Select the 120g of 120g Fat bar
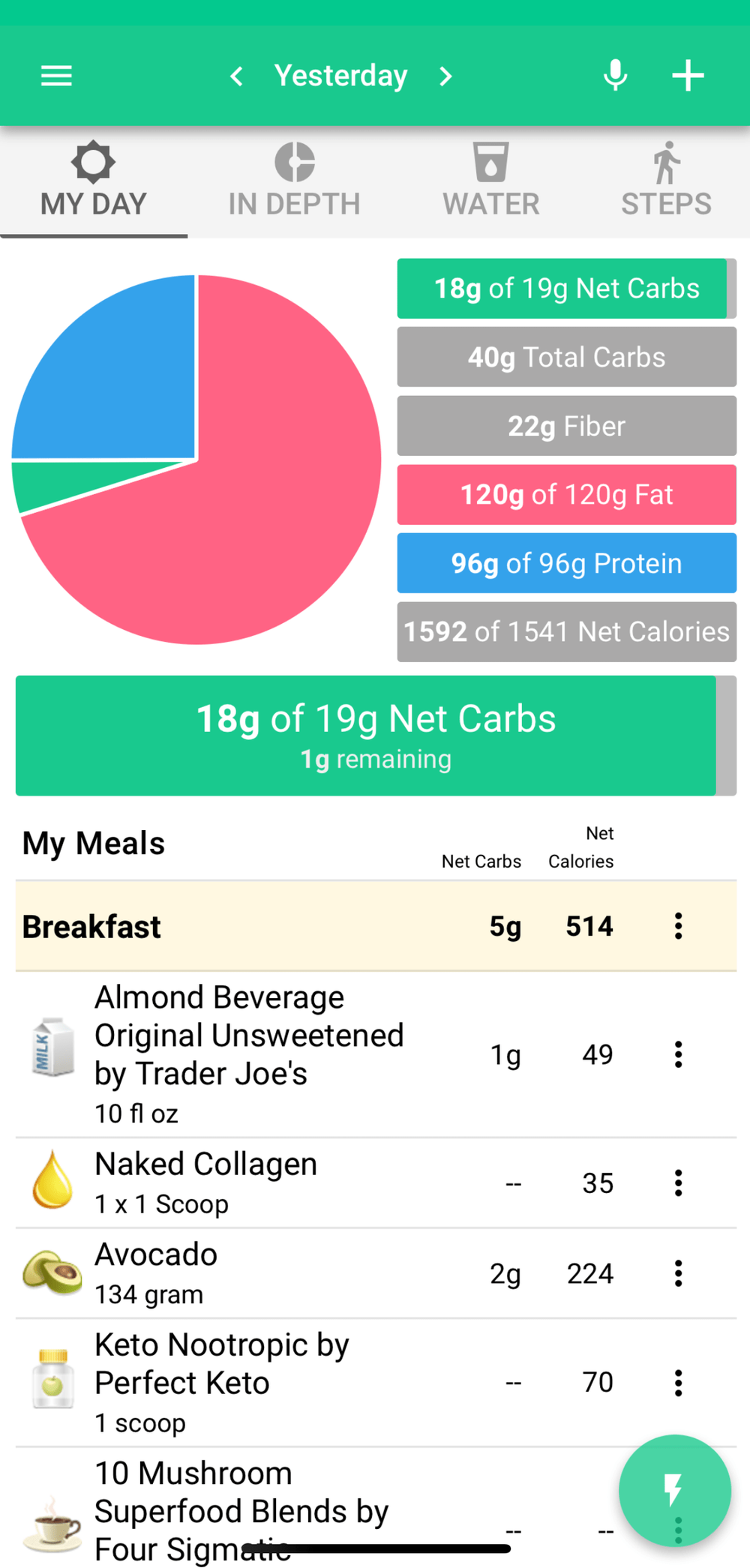Image resolution: width=750 pixels, height=1568 pixels. click(x=566, y=495)
